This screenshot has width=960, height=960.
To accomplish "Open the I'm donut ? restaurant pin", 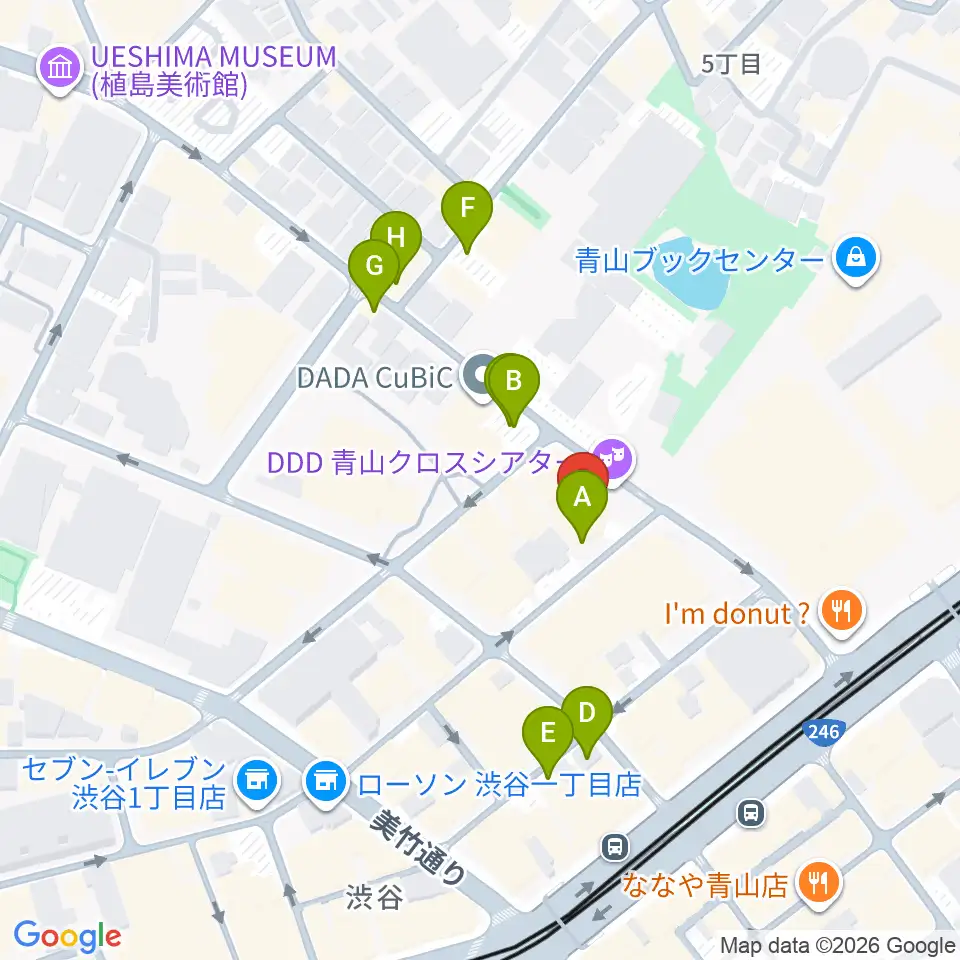I will click(842, 610).
